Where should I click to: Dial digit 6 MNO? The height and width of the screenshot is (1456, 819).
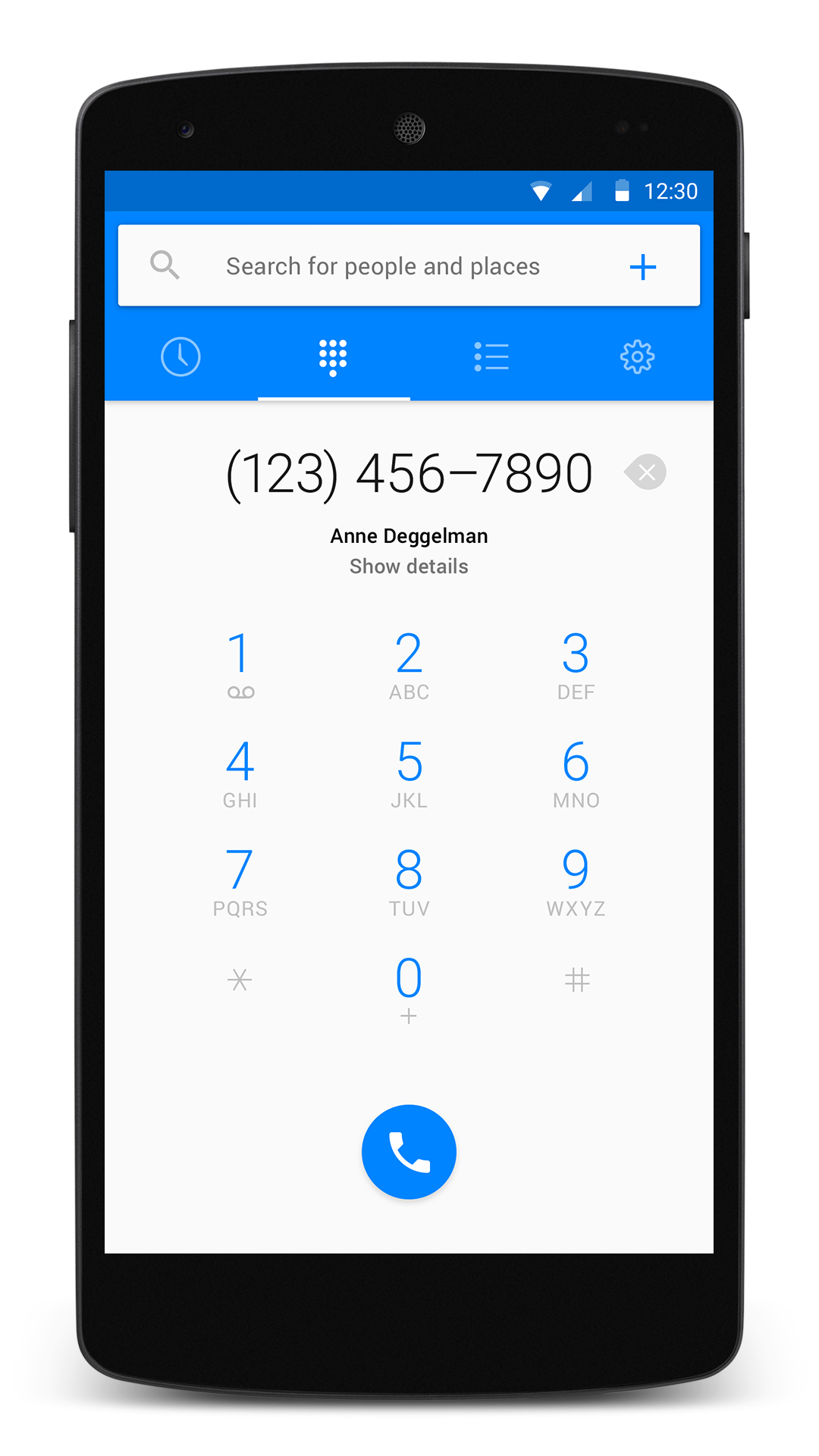576,773
